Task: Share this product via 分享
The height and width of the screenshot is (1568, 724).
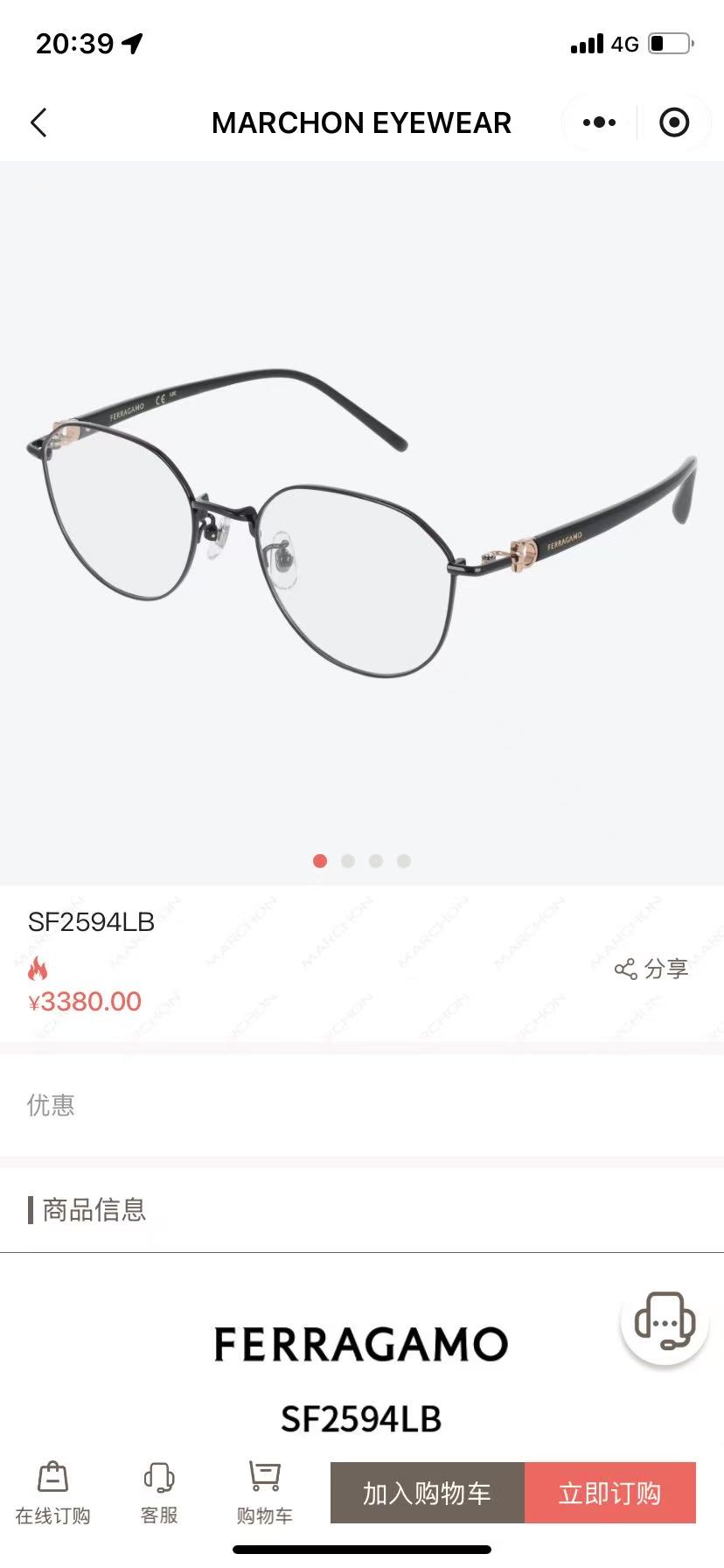Action: (x=651, y=969)
